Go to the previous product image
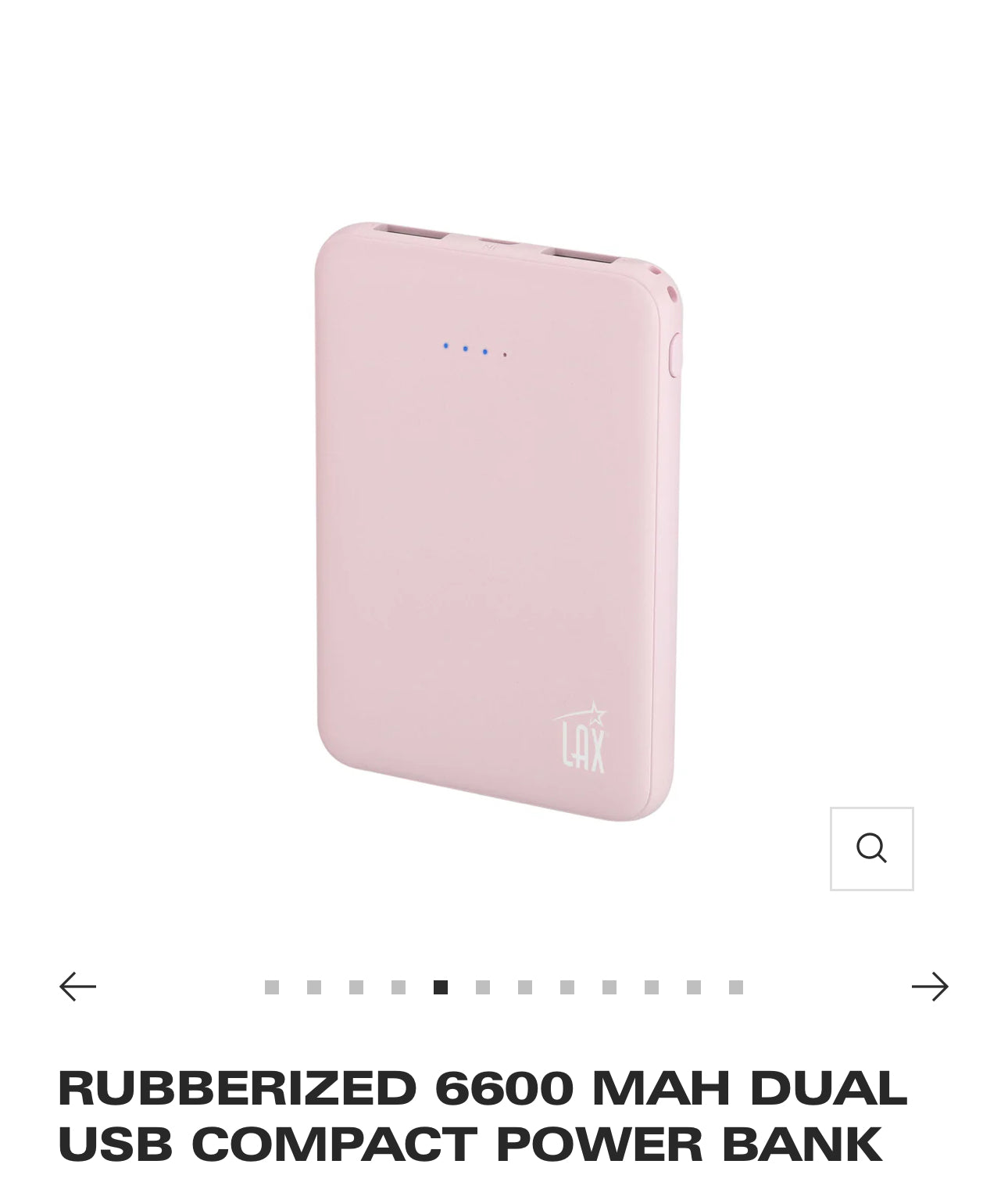Viewport: 1008px width, 1200px height. (x=78, y=987)
